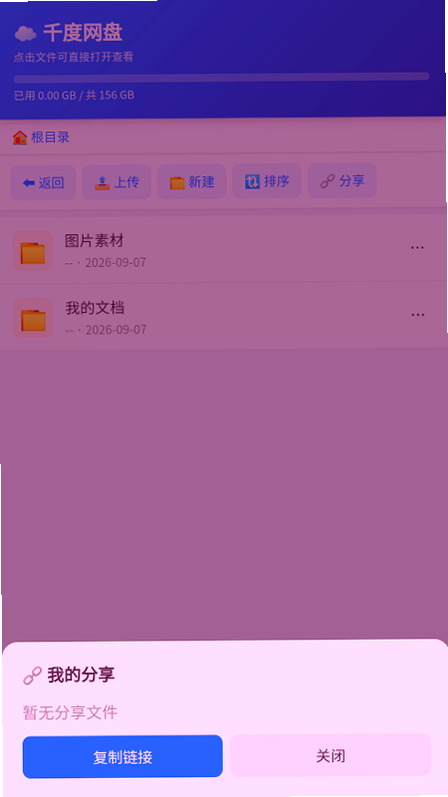
Task: Open more options for 我的文档
Action: 418,315
